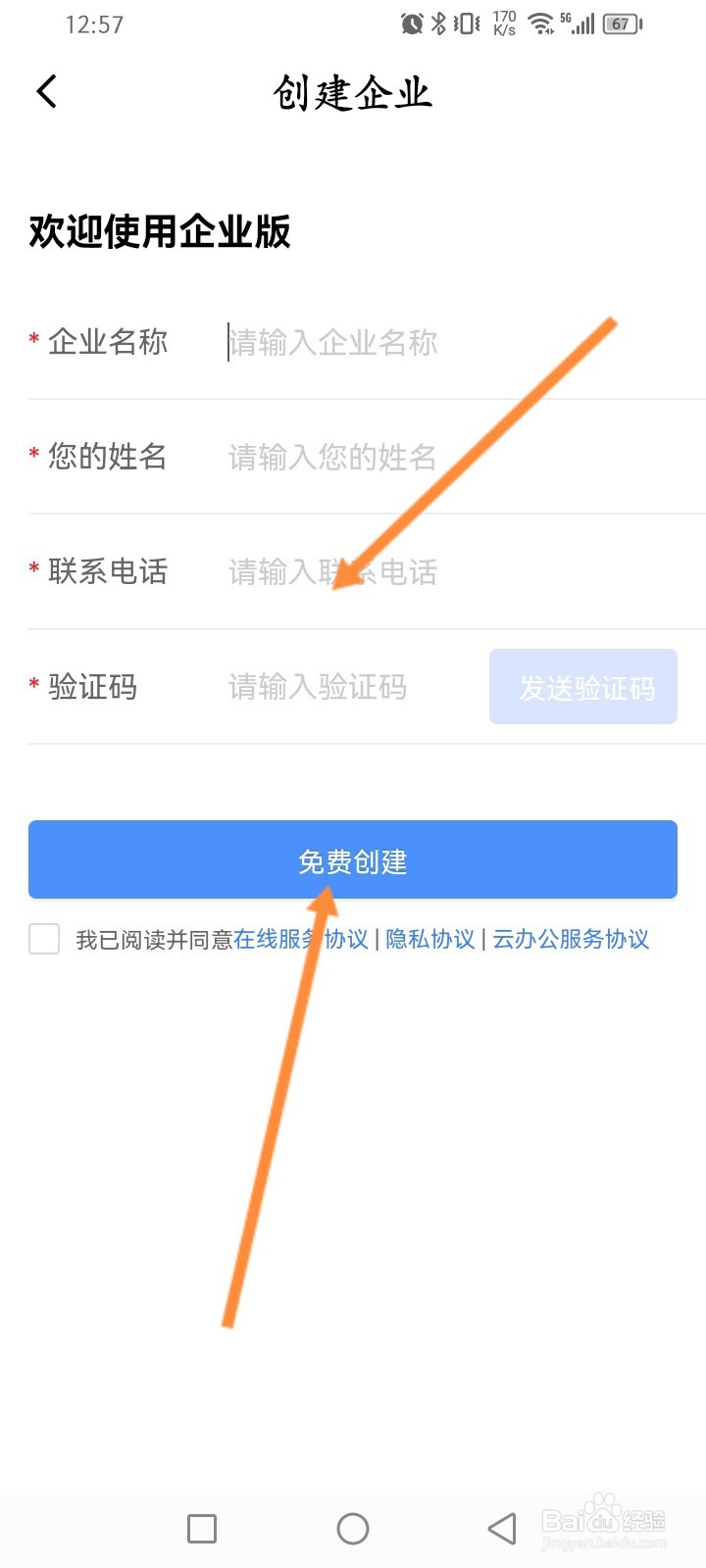Tap the 免费创建 blue button
Screen dimensions: 706x1568
click(x=353, y=859)
